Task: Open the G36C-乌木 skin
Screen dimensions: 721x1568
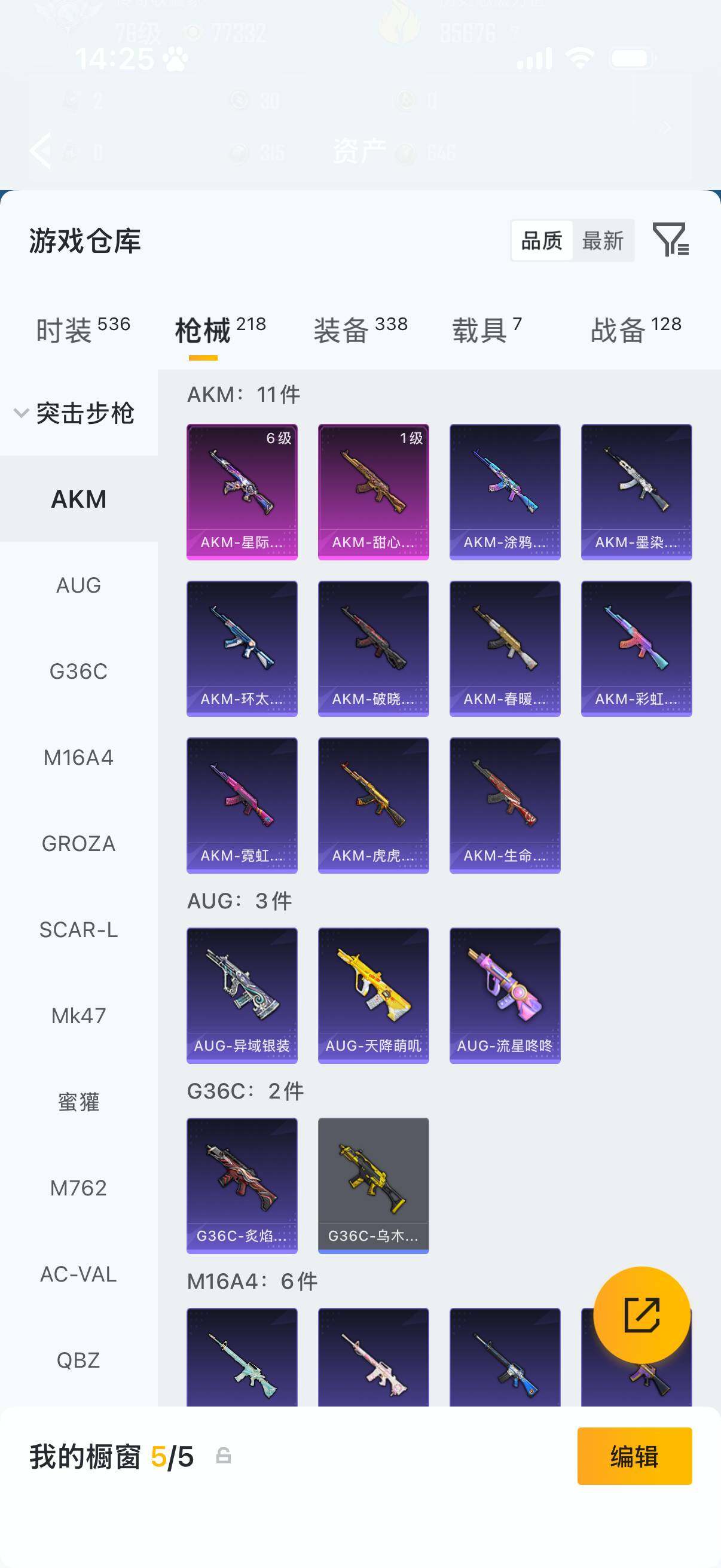Action: coord(373,1185)
